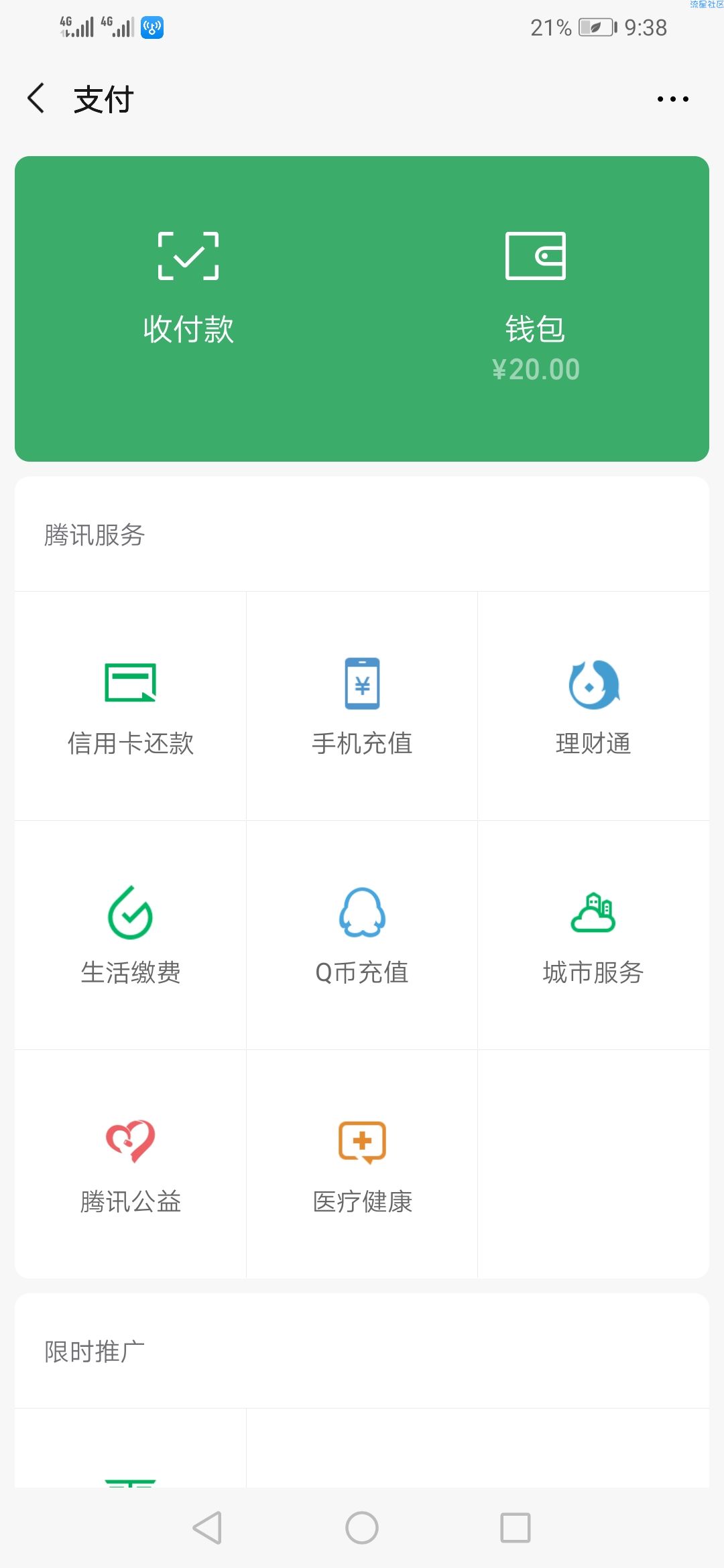Open 医疗健康 service
Screen dimensions: 724x1568
[x=362, y=1165]
